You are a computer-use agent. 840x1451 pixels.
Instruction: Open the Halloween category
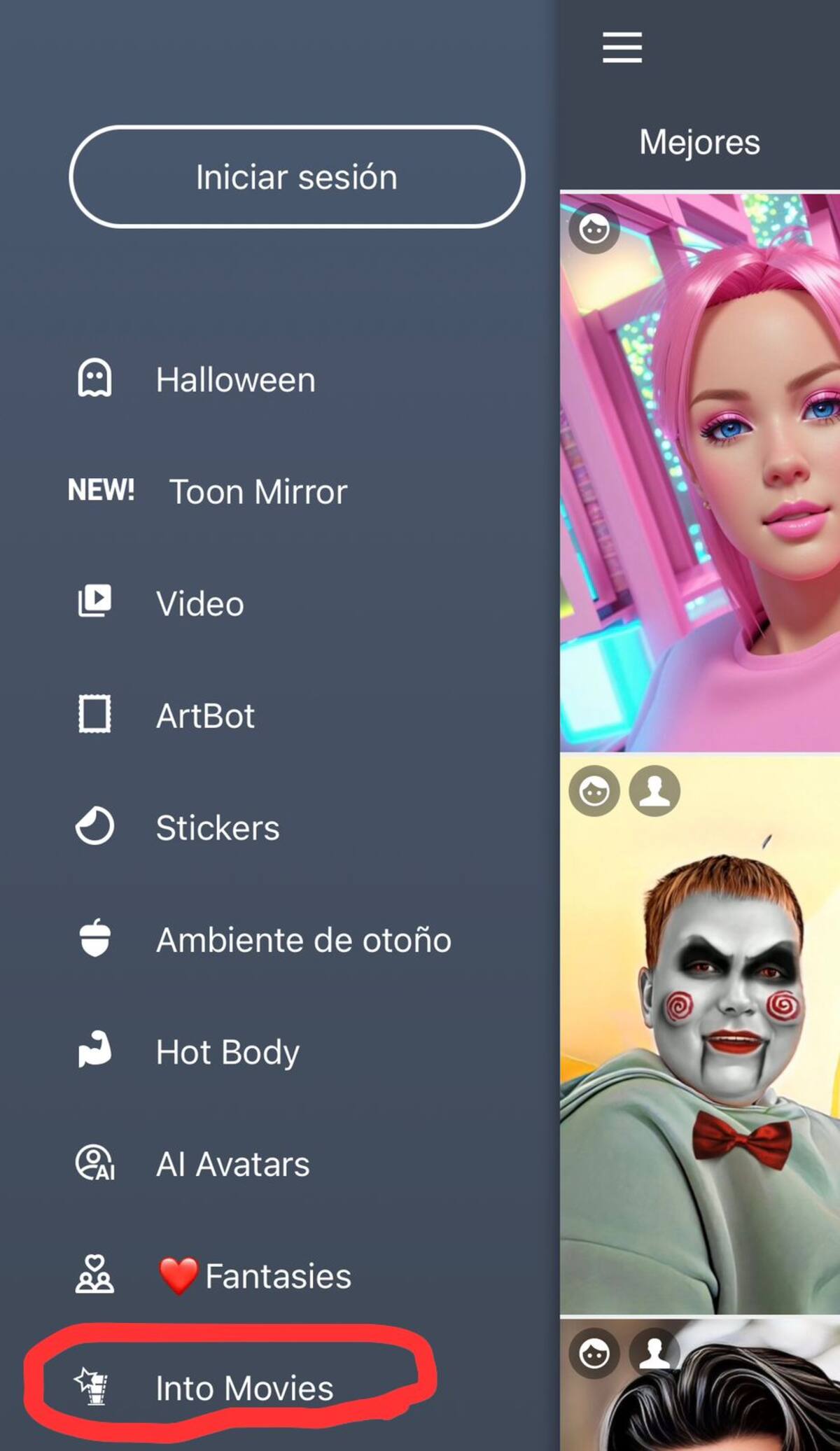coord(235,380)
